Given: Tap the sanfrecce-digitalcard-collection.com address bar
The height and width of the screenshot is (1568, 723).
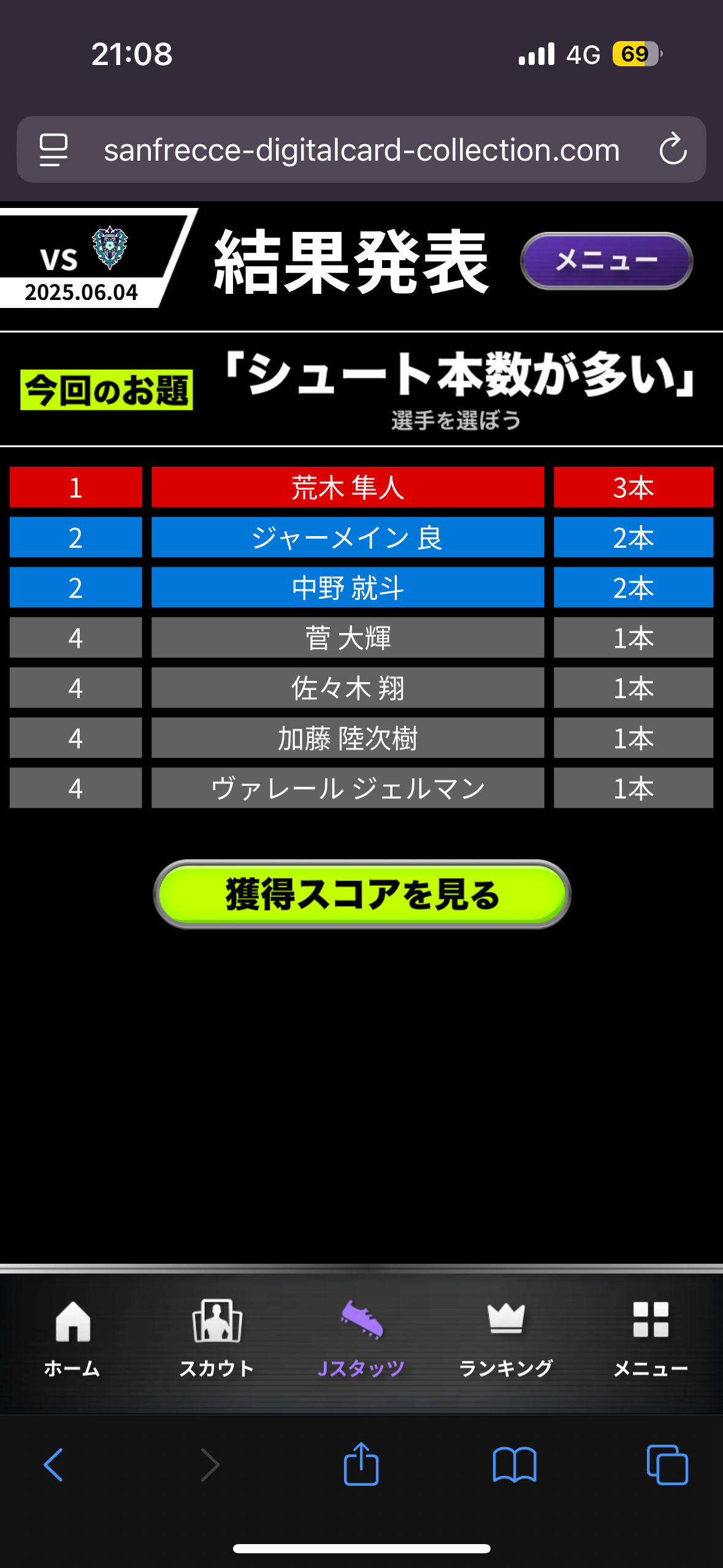Looking at the screenshot, I should pyautogui.click(x=361, y=150).
